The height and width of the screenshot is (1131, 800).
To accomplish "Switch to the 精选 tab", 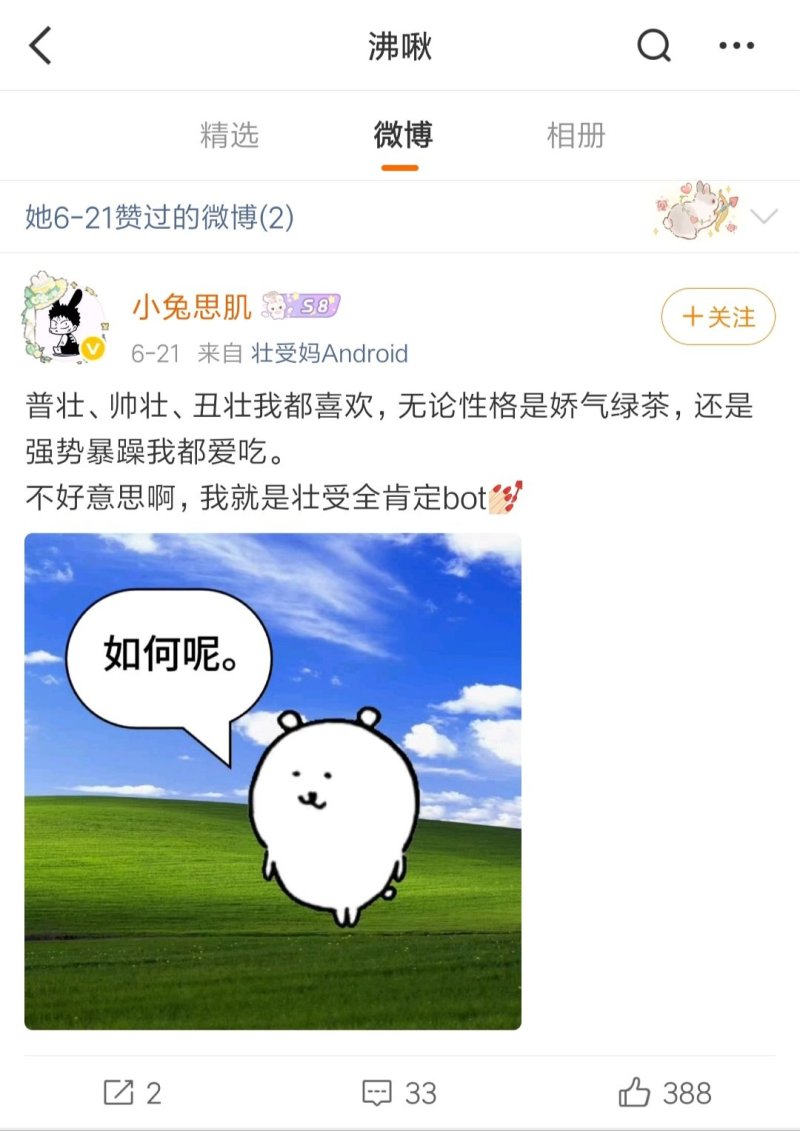I will click(x=229, y=135).
